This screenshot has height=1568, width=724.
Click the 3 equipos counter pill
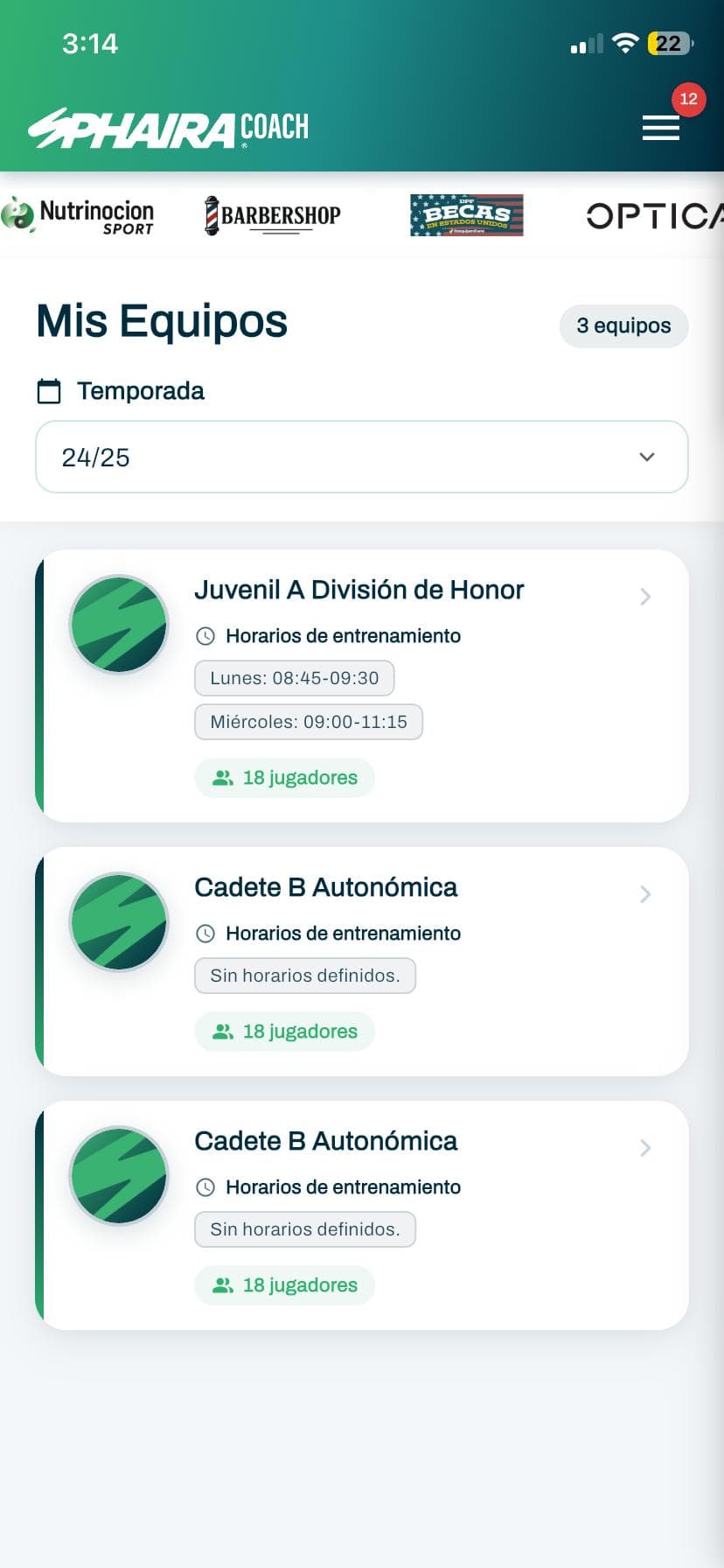tap(623, 325)
